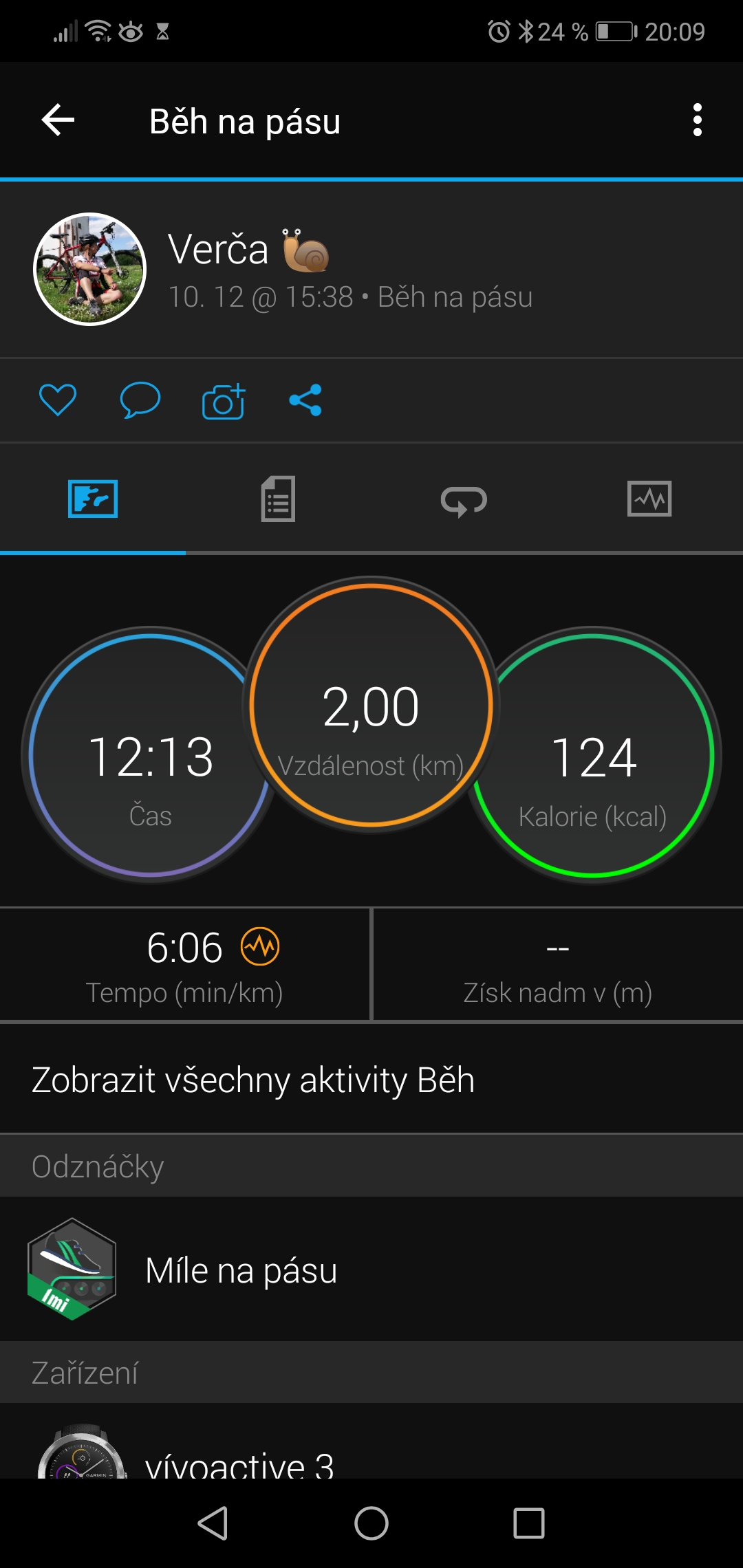Tap the system home button
The image size is (743, 1568).
pos(371,1523)
